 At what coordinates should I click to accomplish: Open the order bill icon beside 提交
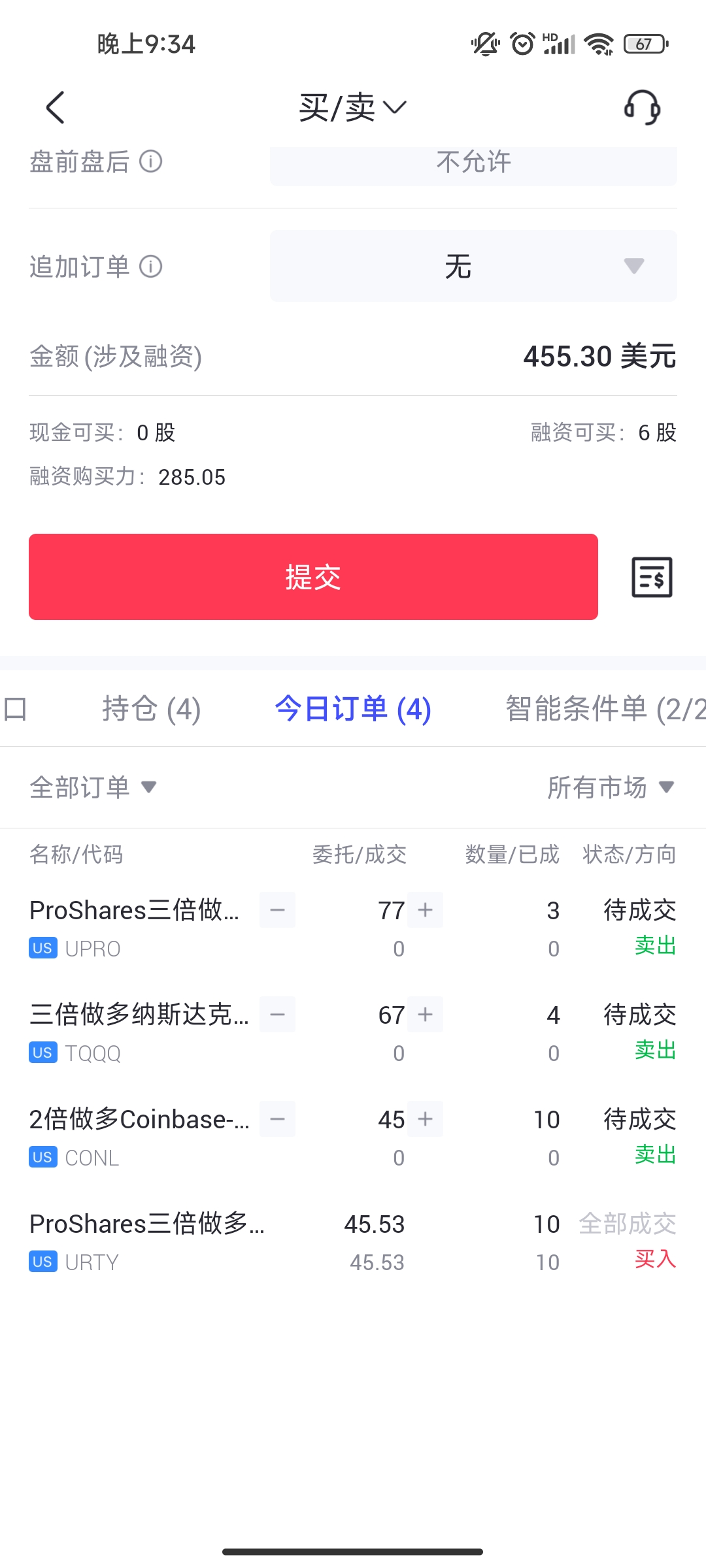652,577
